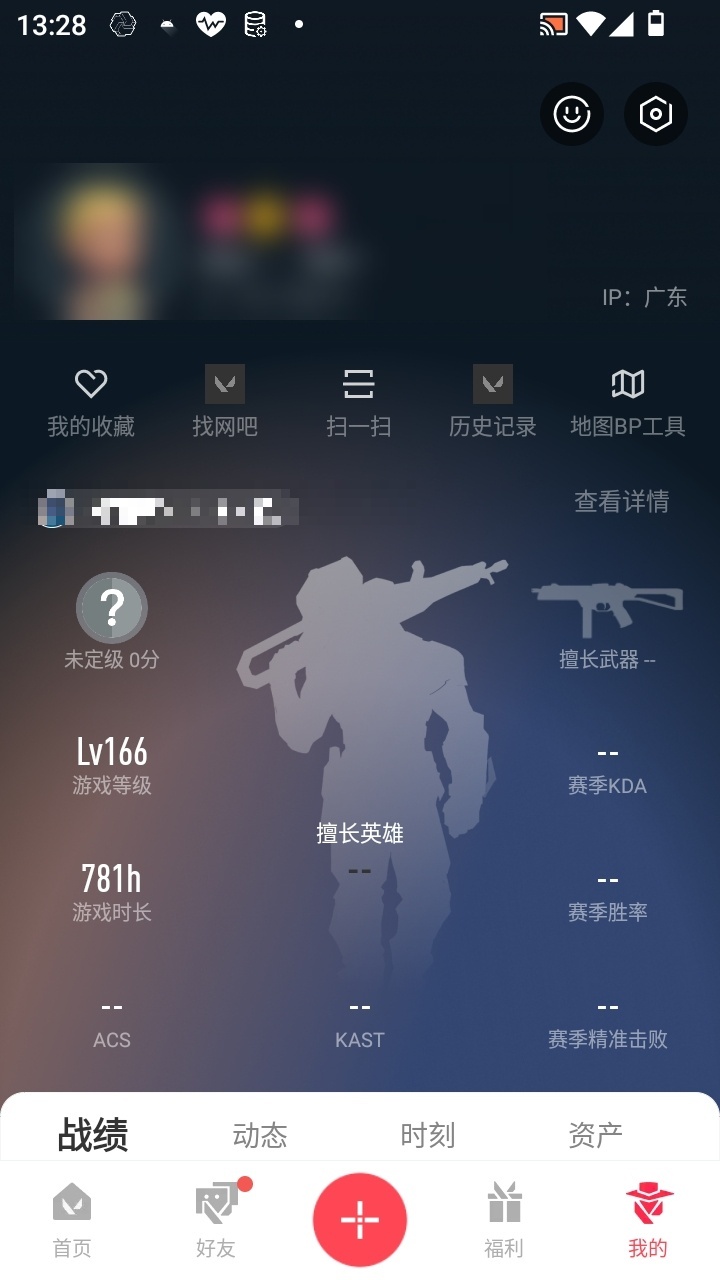View details via 查看详情

tap(622, 501)
